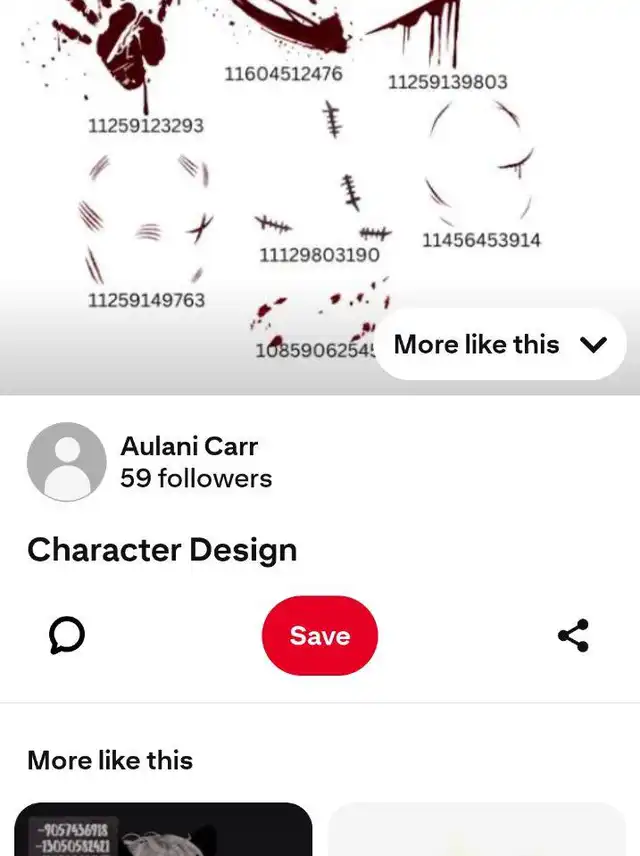The width and height of the screenshot is (640, 856).
Task: Save this pin
Action: pyautogui.click(x=320, y=636)
